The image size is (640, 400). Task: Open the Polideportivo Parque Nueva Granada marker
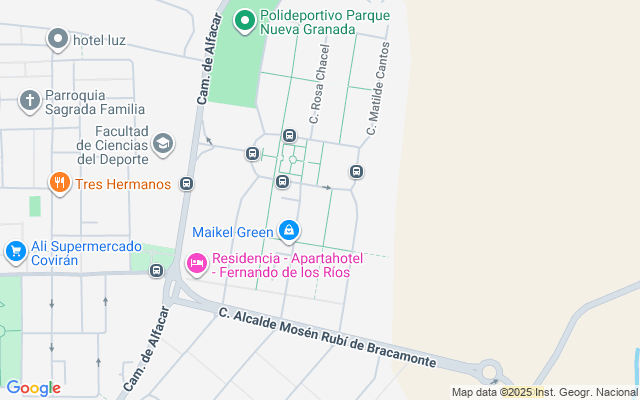coord(245,19)
